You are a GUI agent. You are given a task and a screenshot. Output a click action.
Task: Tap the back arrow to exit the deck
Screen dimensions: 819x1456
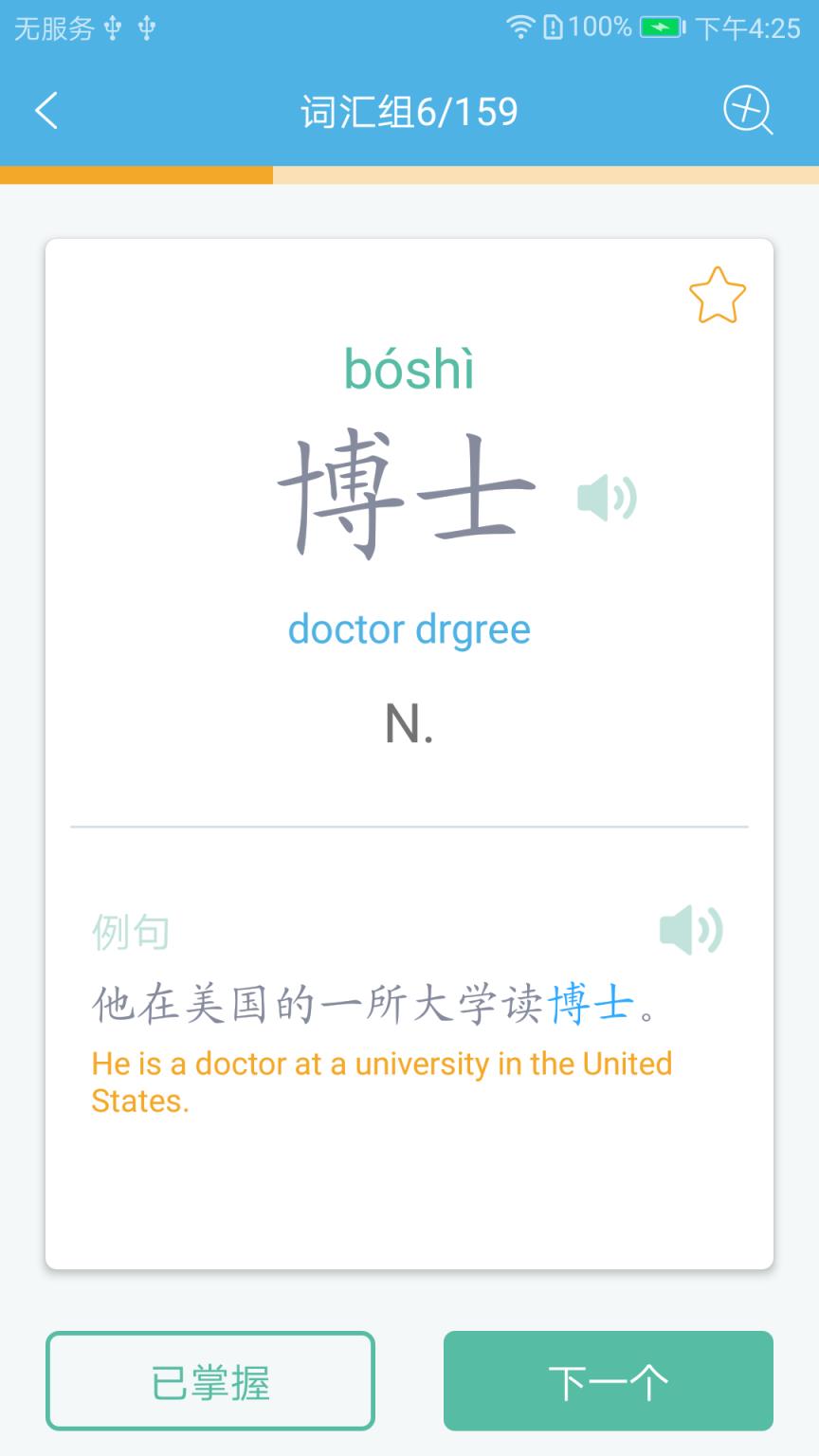point(45,110)
